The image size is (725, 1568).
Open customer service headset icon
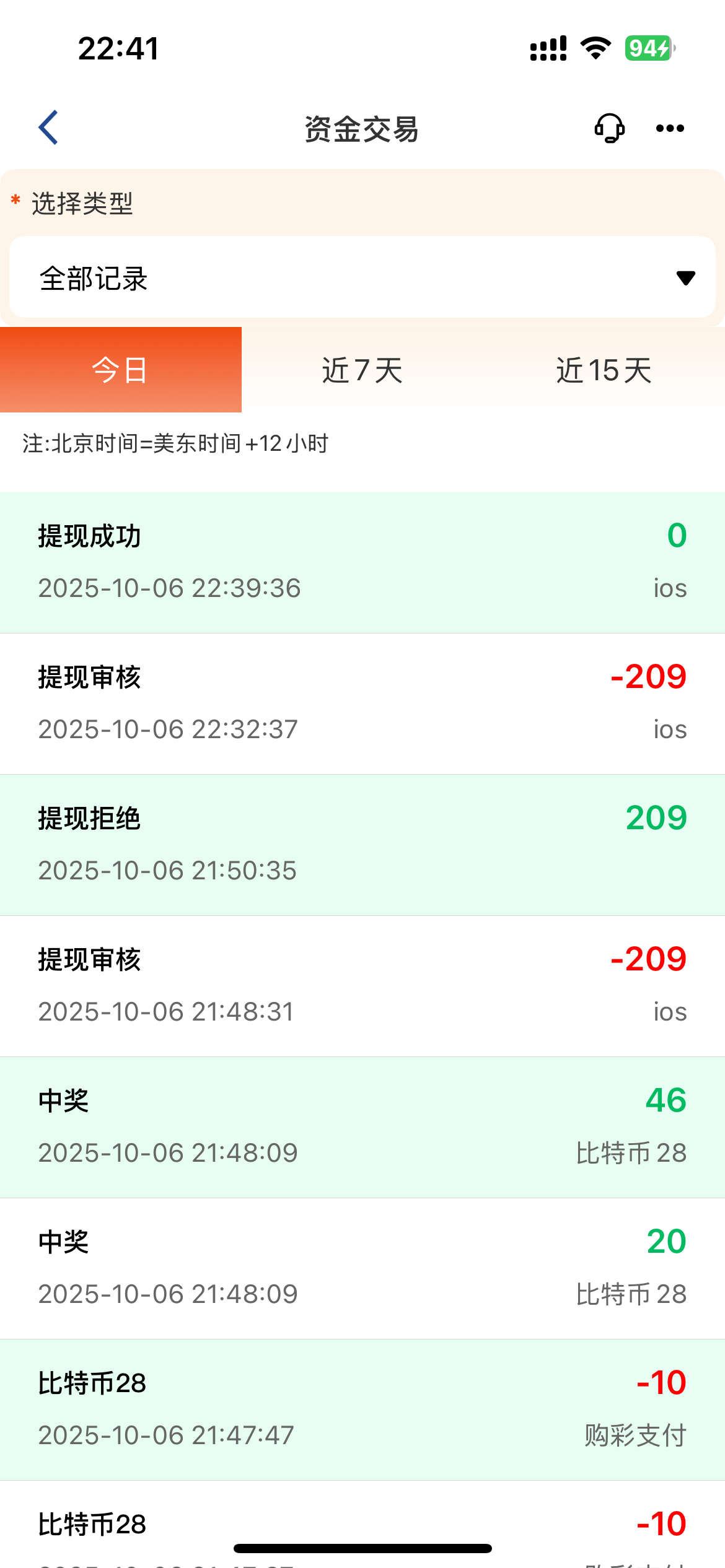pyautogui.click(x=609, y=128)
